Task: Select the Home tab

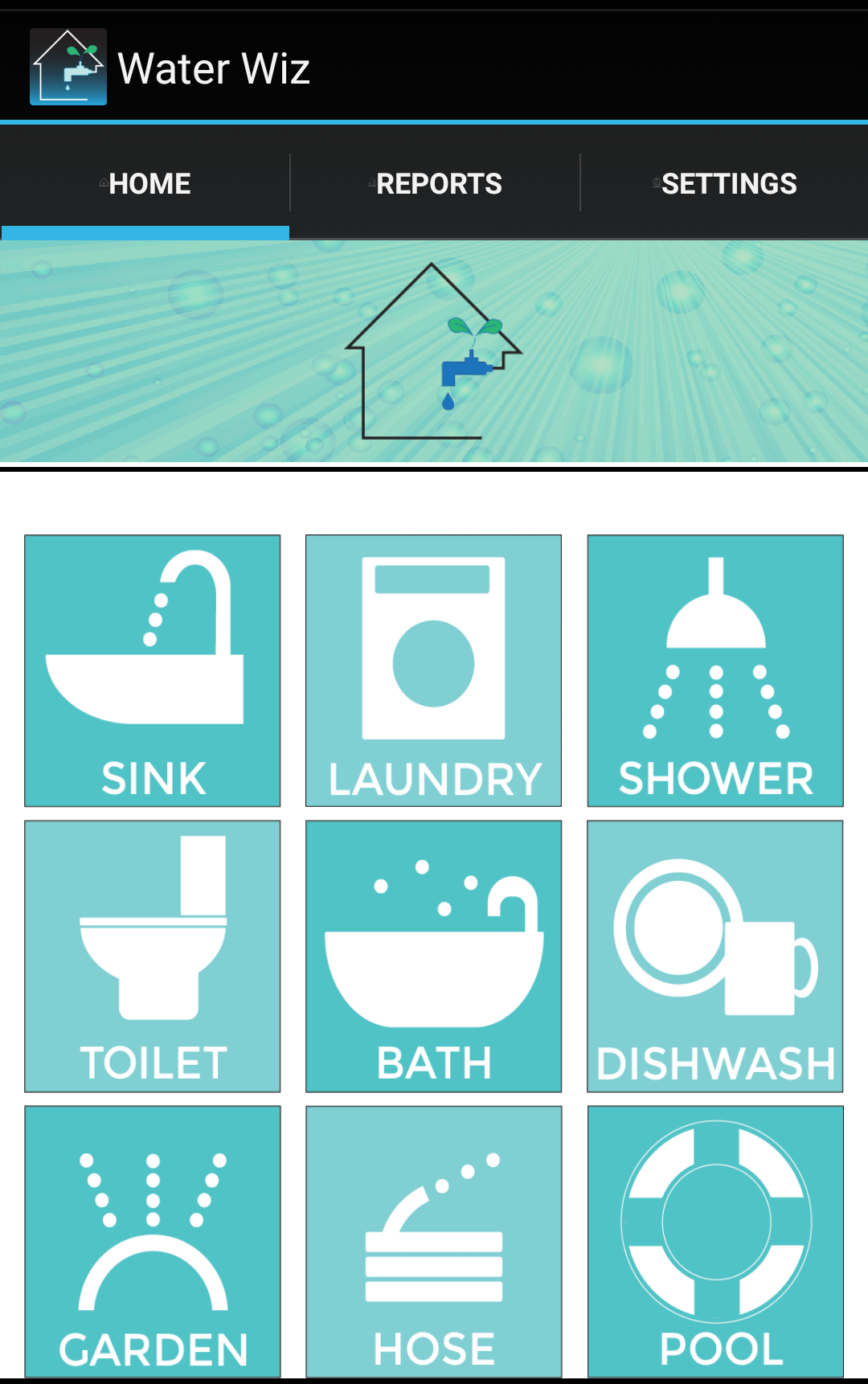Action: click(x=145, y=183)
